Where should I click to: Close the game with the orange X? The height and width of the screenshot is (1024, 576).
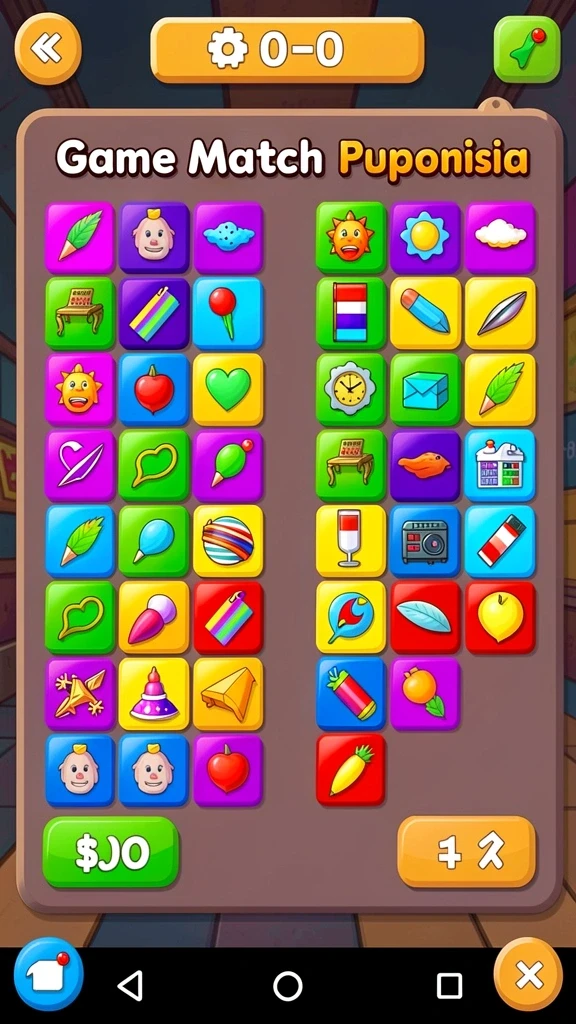pos(528,974)
